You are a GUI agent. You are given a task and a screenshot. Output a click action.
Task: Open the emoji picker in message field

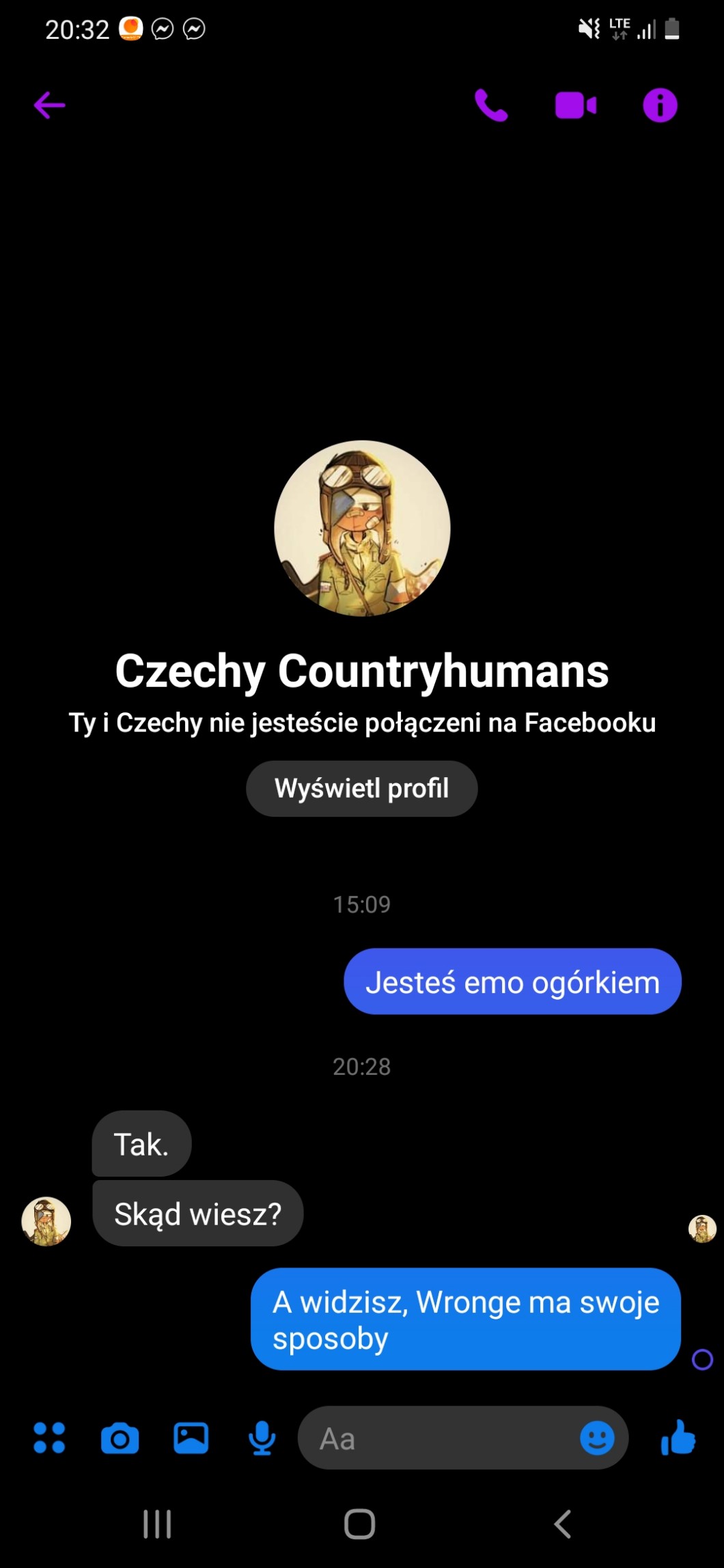597,1438
